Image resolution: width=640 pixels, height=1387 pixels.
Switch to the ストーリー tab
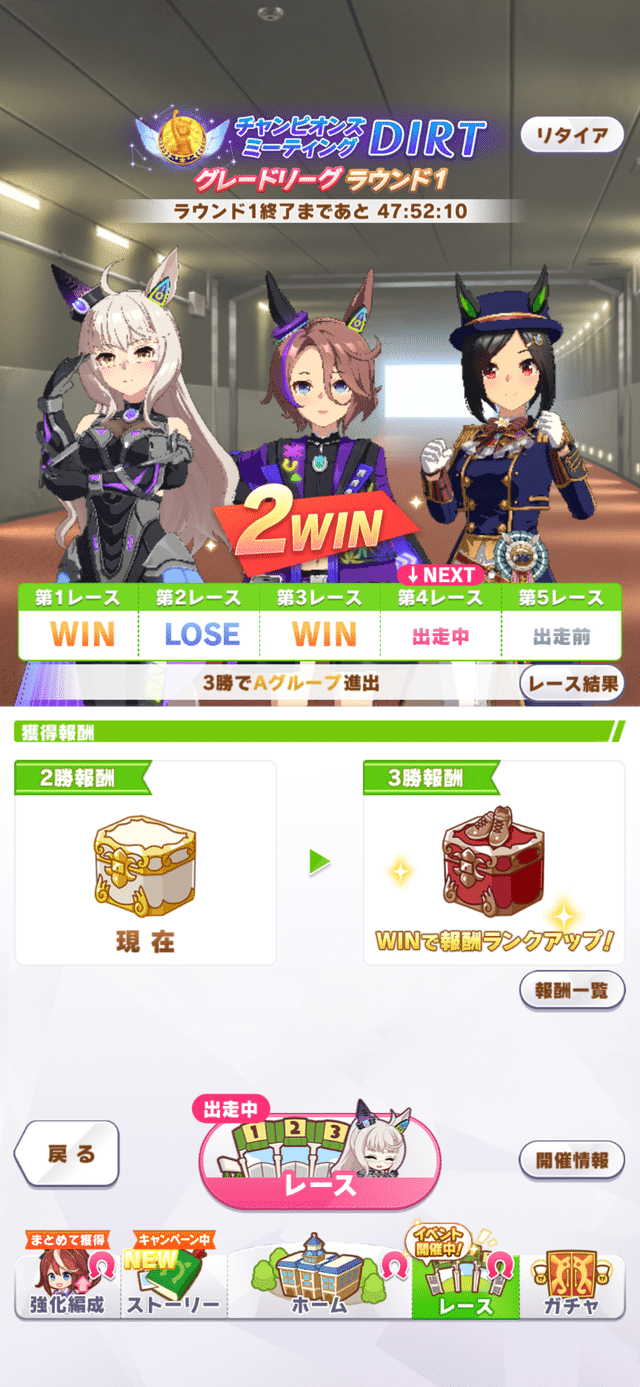click(x=172, y=1283)
